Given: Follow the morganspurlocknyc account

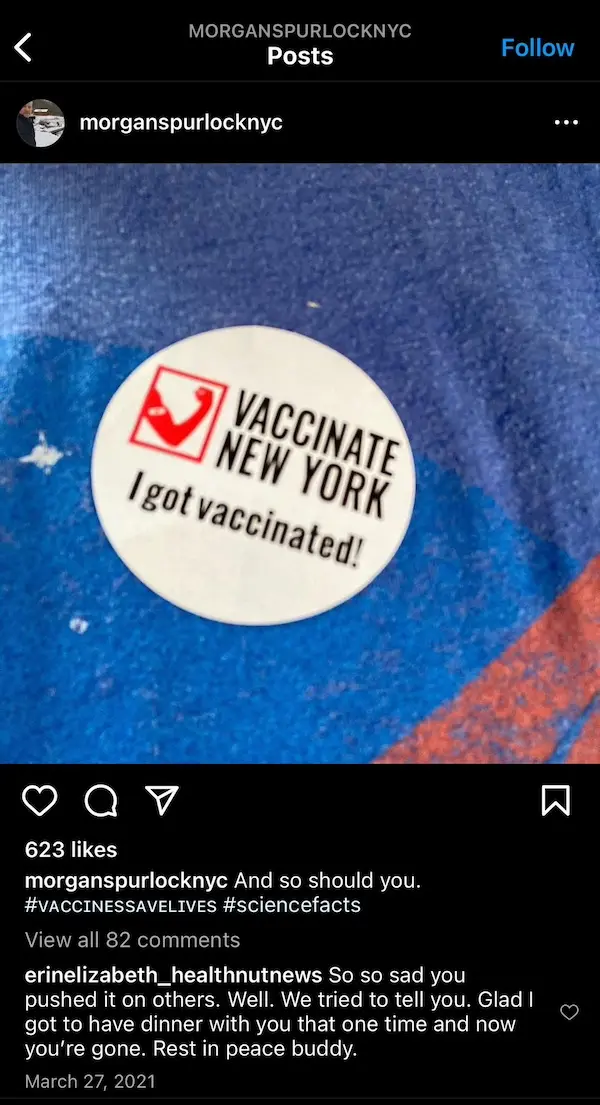Looking at the screenshot, I should coord(537,48).
